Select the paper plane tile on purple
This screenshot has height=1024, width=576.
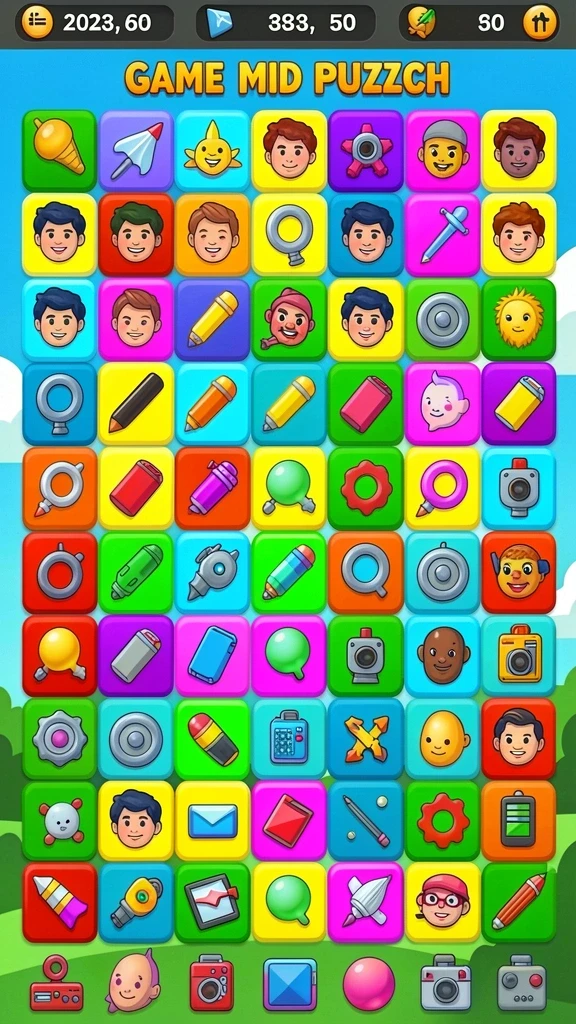point(136,150)
